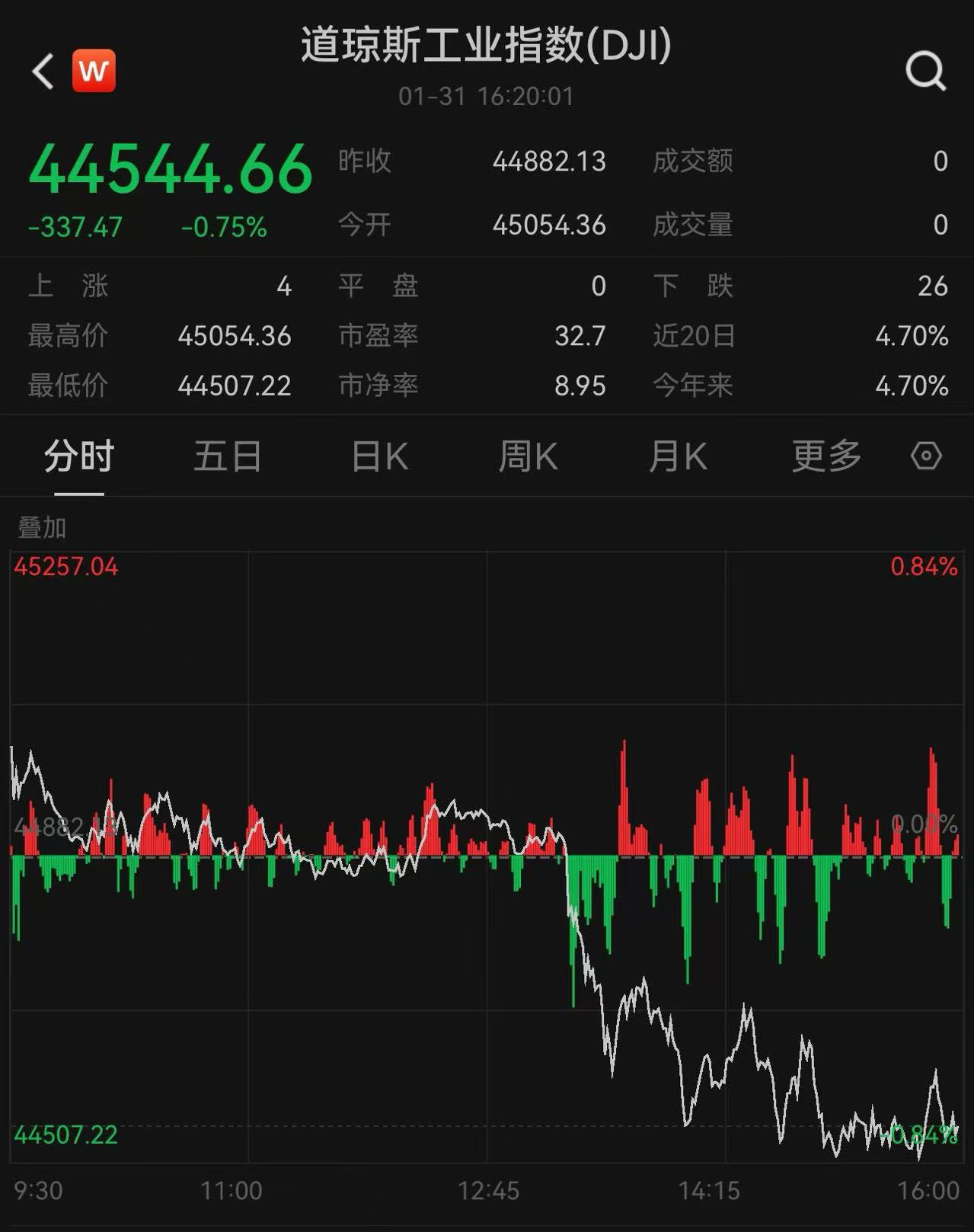This screenshot has height=1232, width=974.
Task: Show the 月K monthly candlestick chart
Action: 678,457
